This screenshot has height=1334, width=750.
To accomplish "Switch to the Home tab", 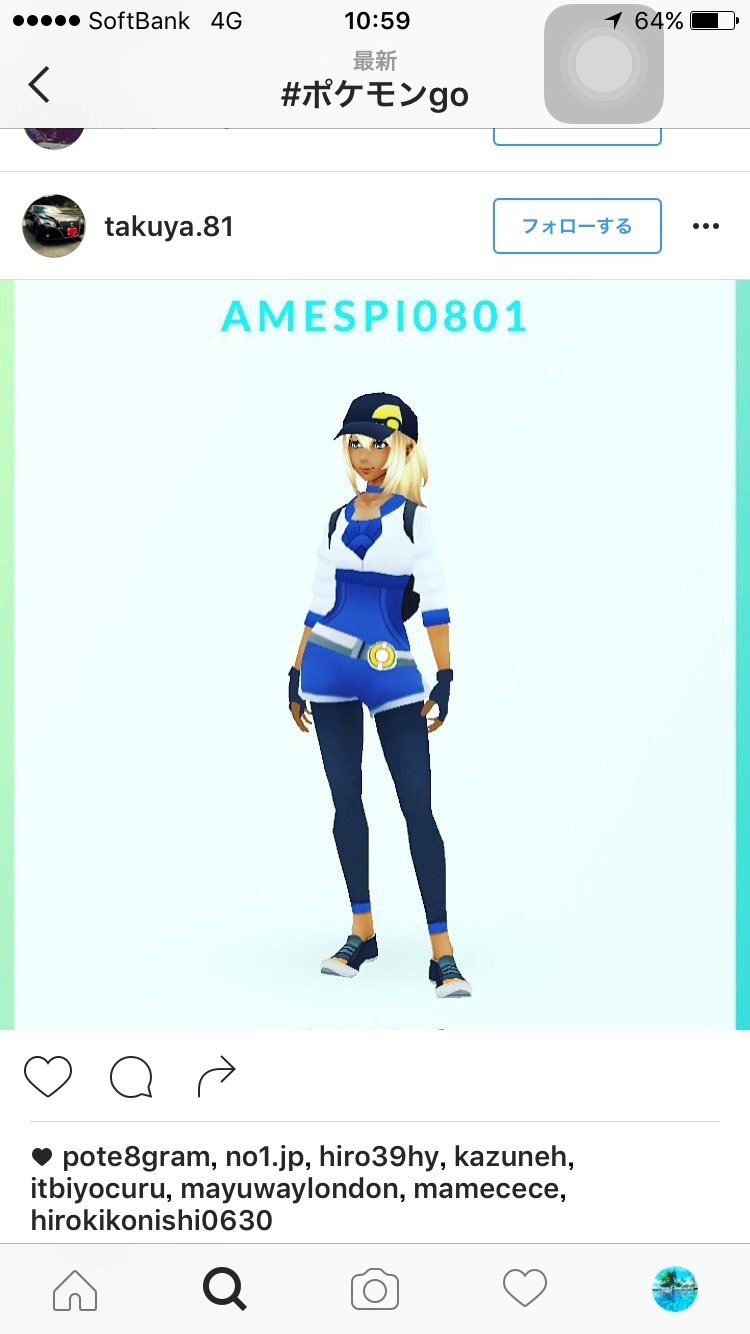I will coord(75,1289).
